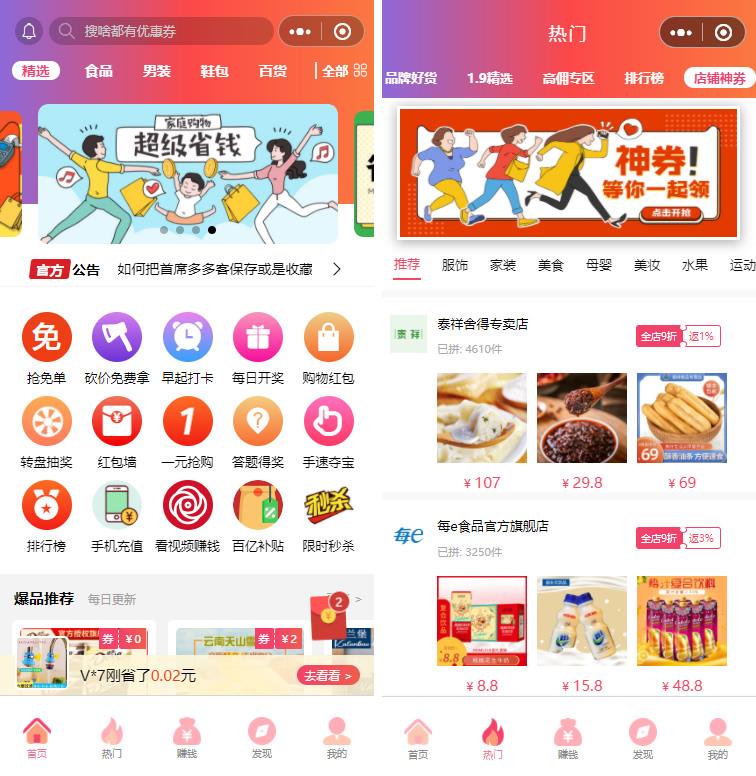Open 早起打卡 check-in
Image resolution: width=756 pixels, height=776 pixels.
187,347
